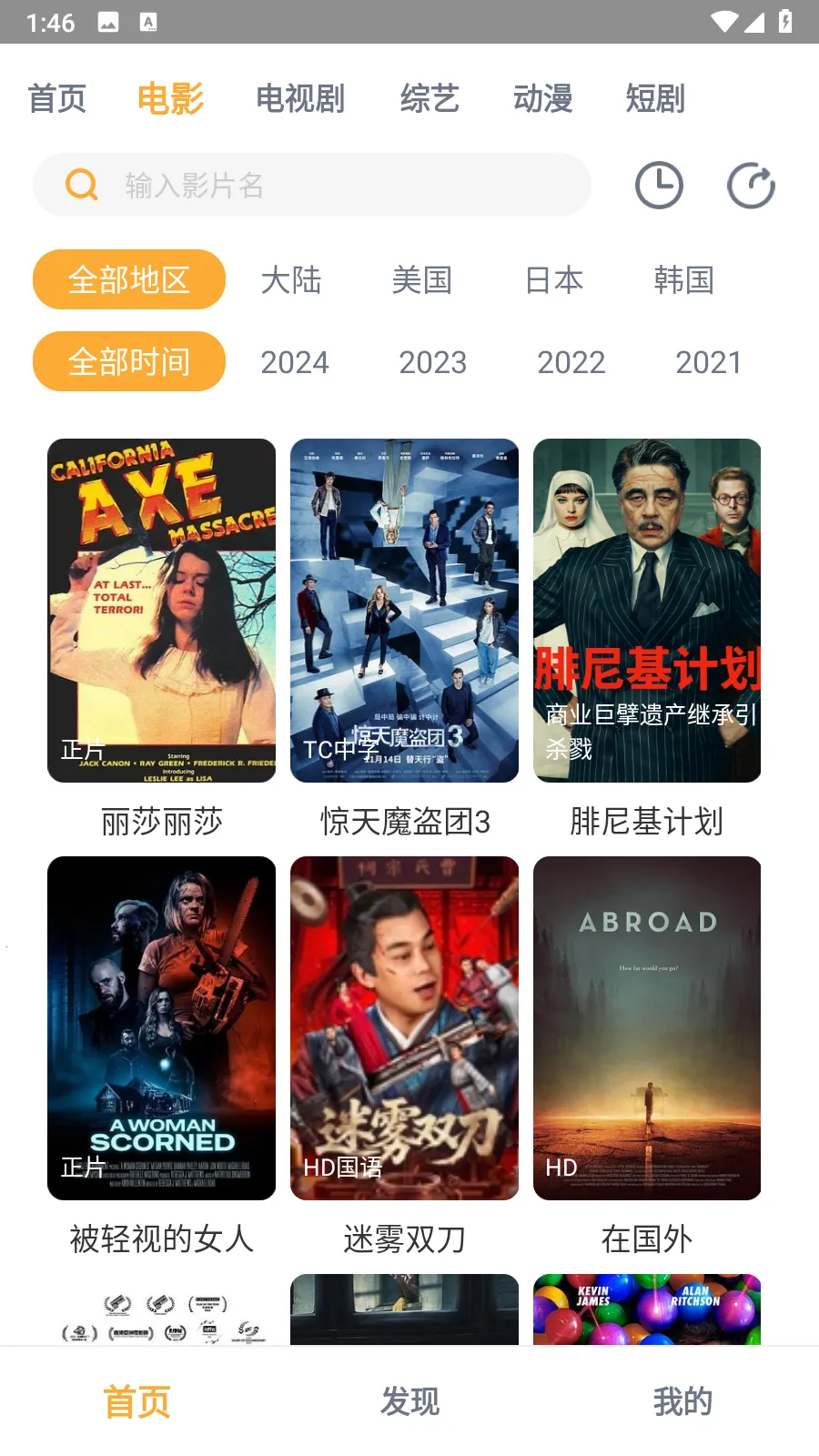Select 全部地区 to show all regions
The width and height of the screenshot is (819, 1456).
128,279
